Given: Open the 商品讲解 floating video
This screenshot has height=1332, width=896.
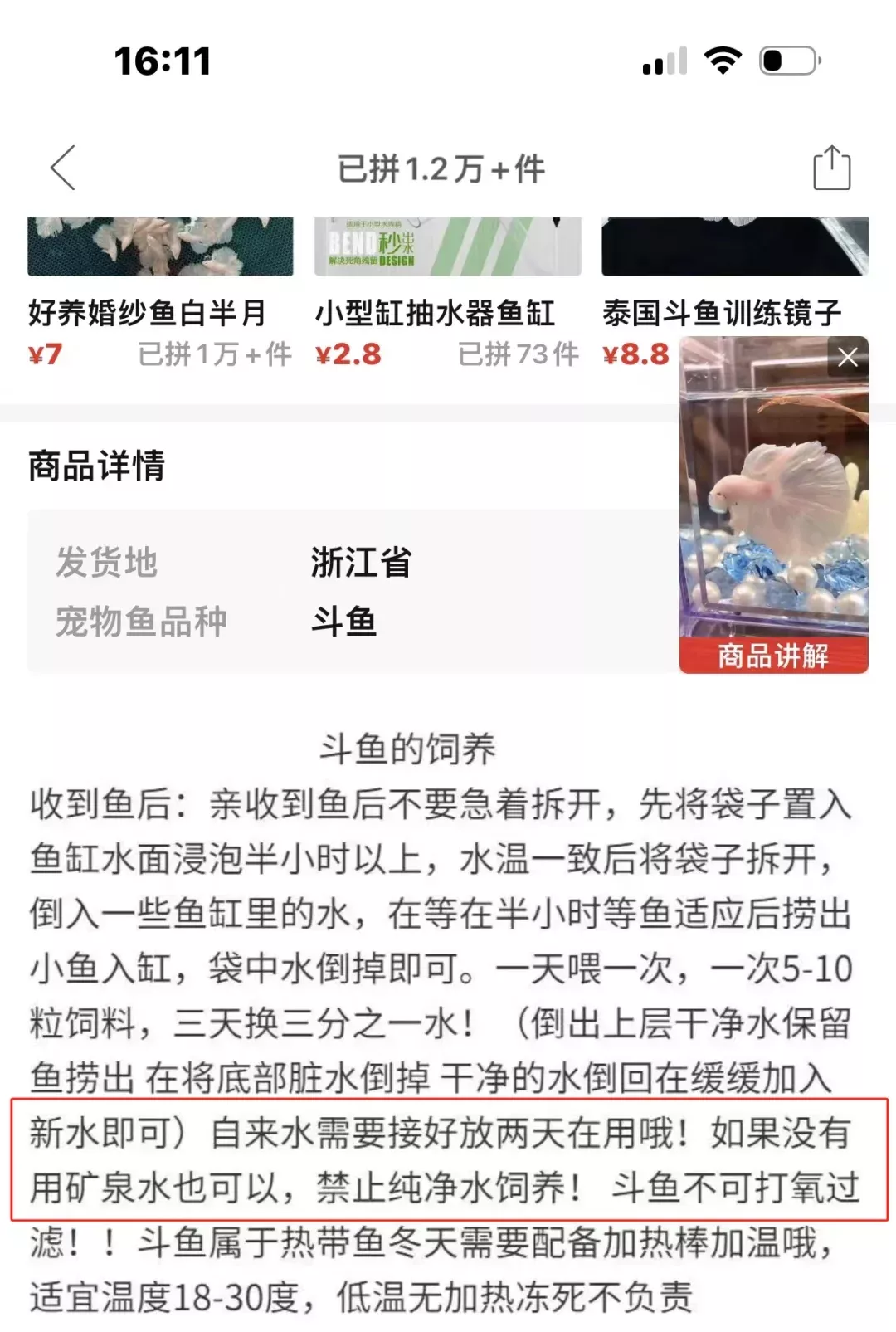Looking at the screenshot, I should click(x=772, y=515).
